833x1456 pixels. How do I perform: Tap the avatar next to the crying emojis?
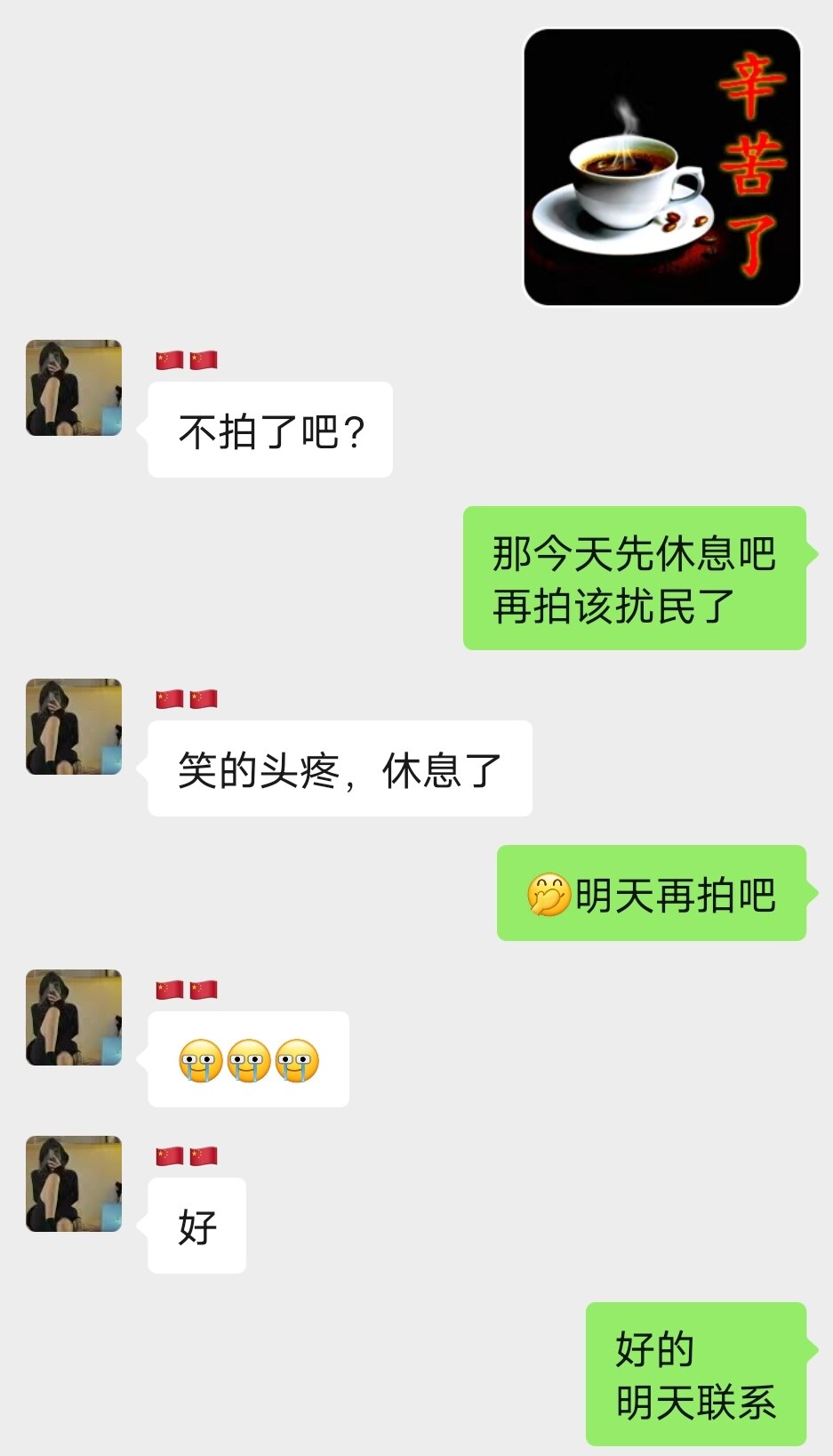(x=74, y=1018)
